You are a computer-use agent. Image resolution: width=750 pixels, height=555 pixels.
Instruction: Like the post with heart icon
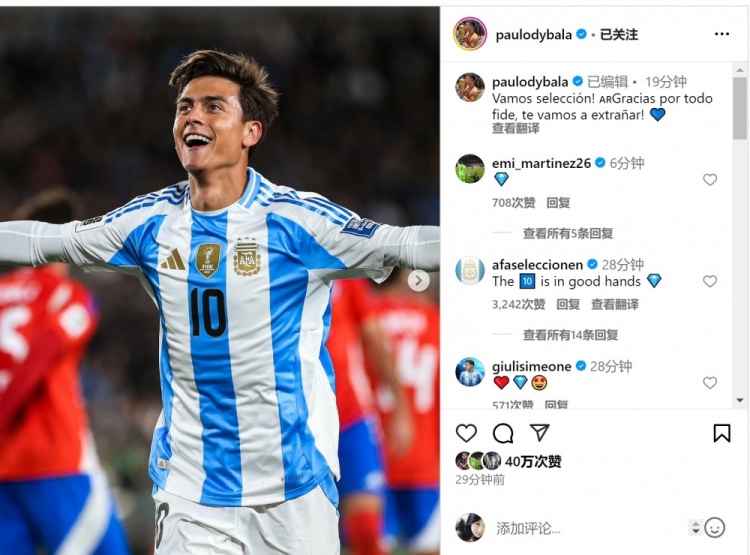(466, 433)
